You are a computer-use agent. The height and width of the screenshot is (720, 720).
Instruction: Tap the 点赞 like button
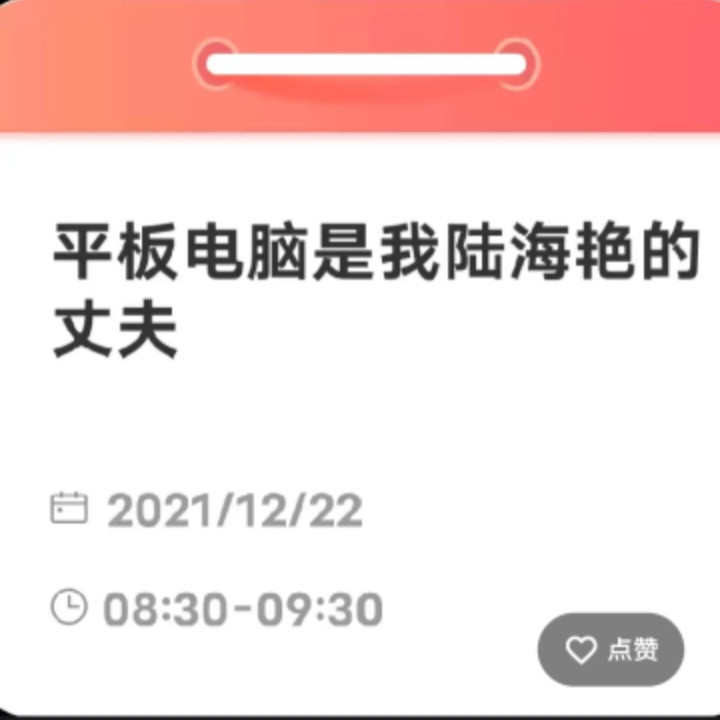click(611, 650)
